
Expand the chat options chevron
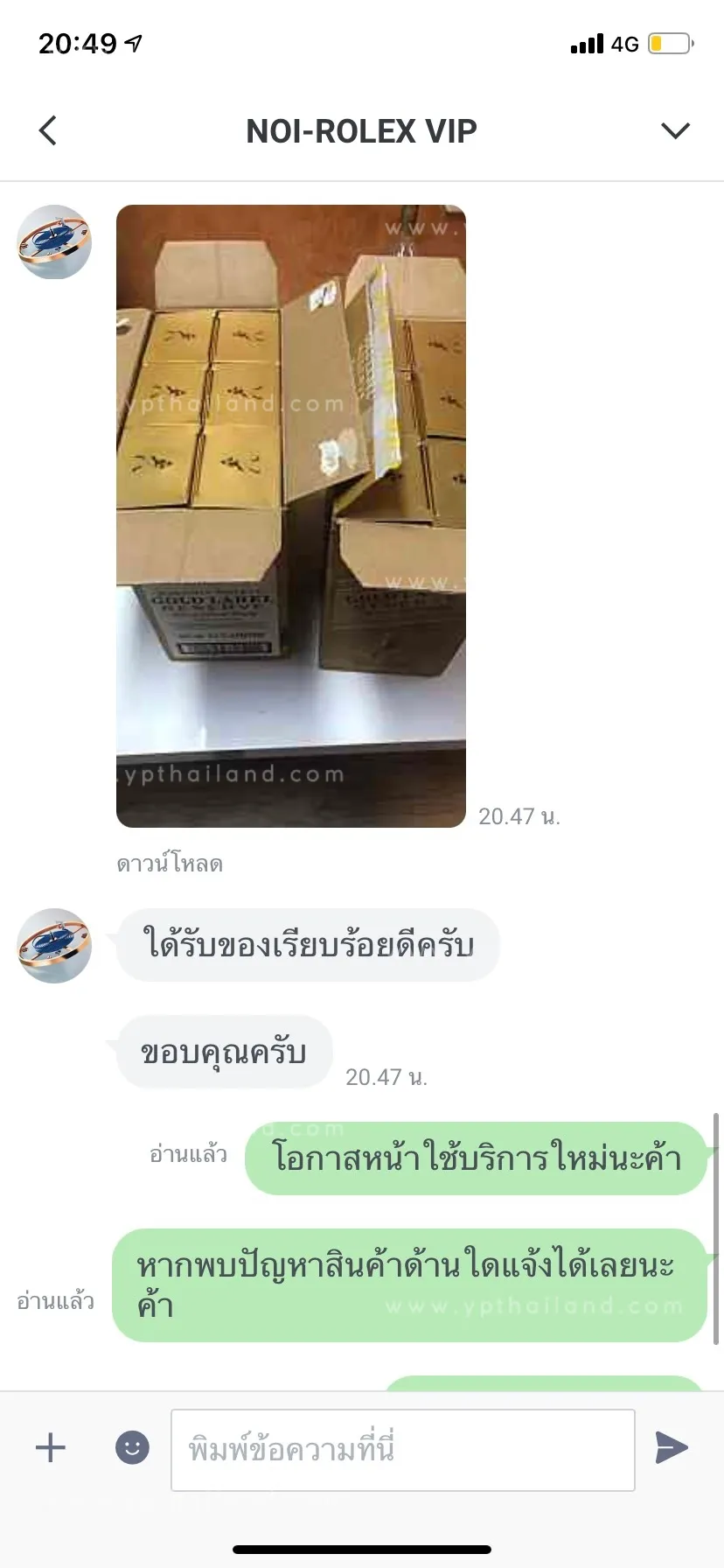(x=675, y=131)
